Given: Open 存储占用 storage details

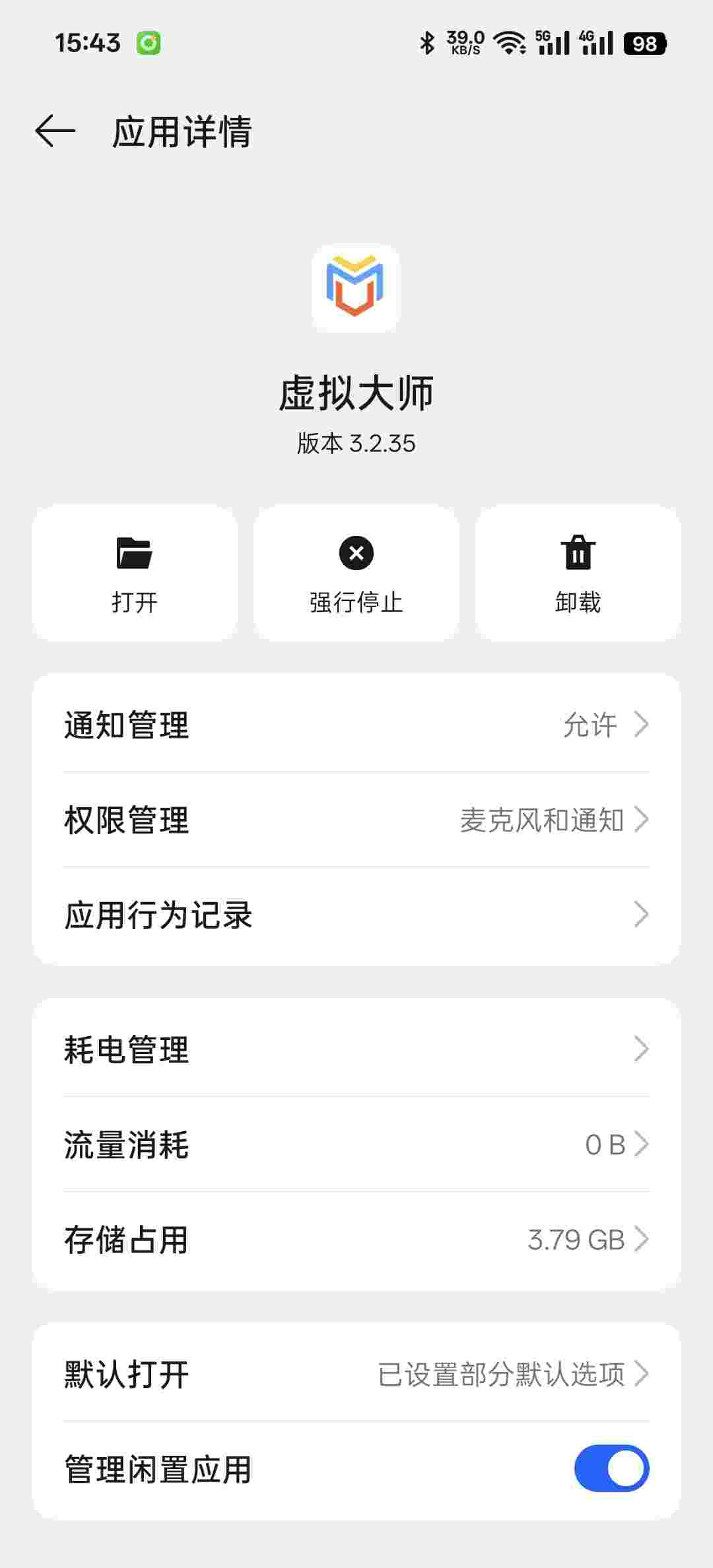Looking at the screenshot, I should (356, 1239).
